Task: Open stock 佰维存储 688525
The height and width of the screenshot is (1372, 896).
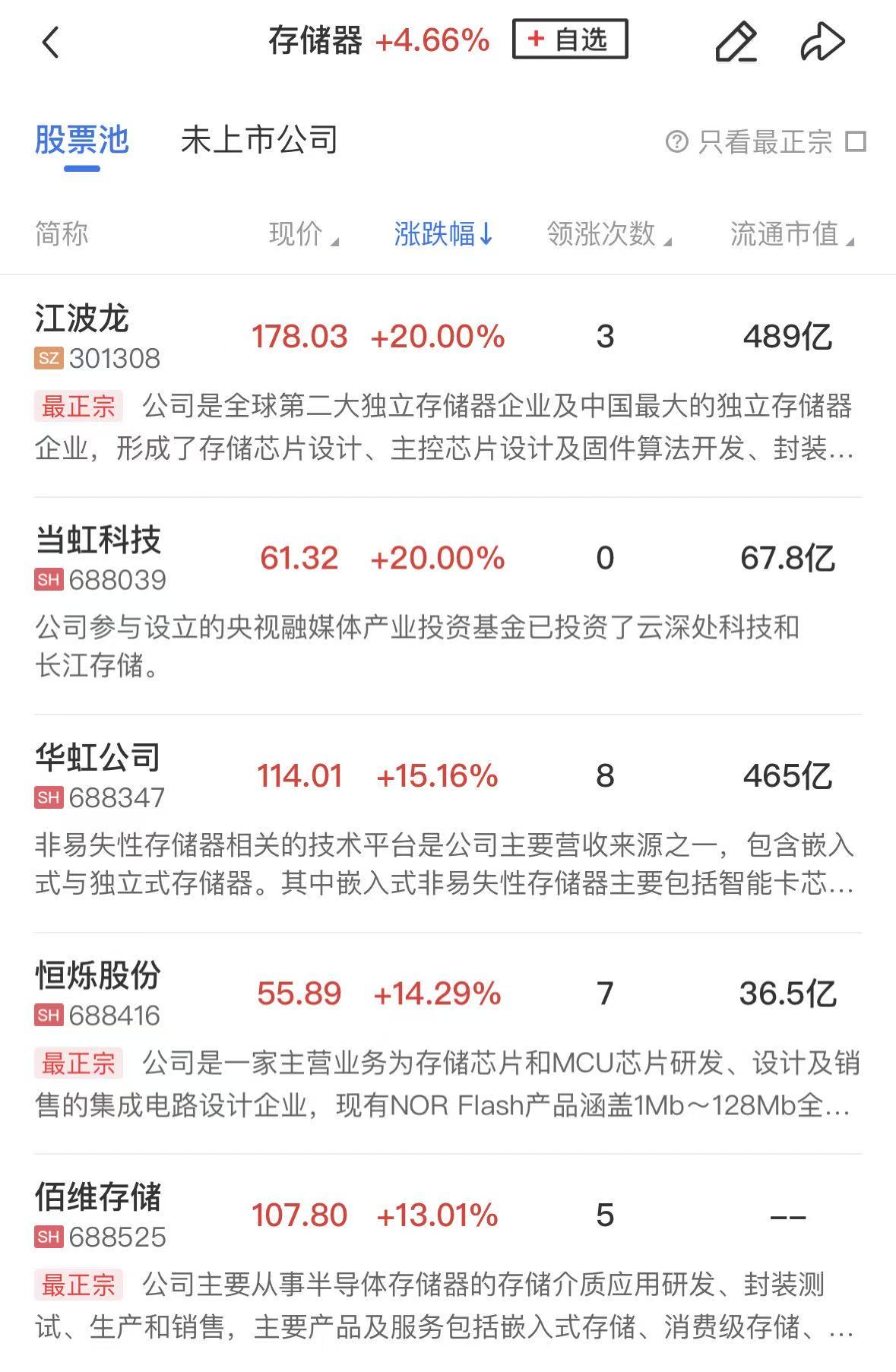Action: click(x=100, y=1215)
